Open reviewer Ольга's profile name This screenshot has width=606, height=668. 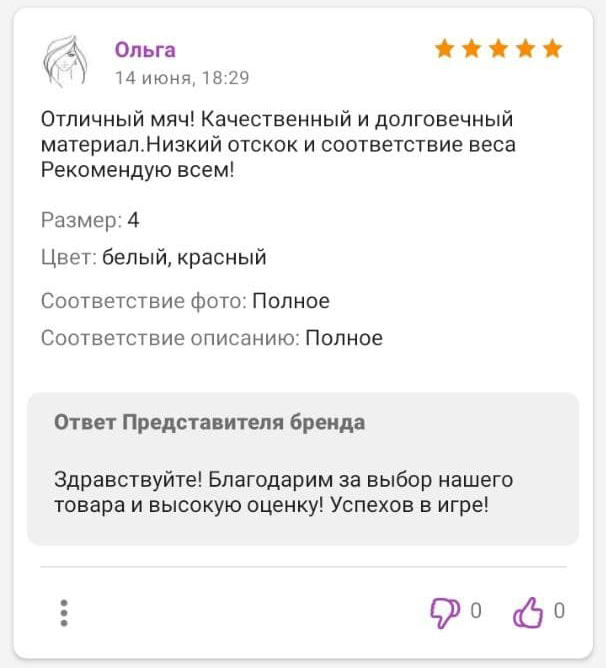point(145,50)
